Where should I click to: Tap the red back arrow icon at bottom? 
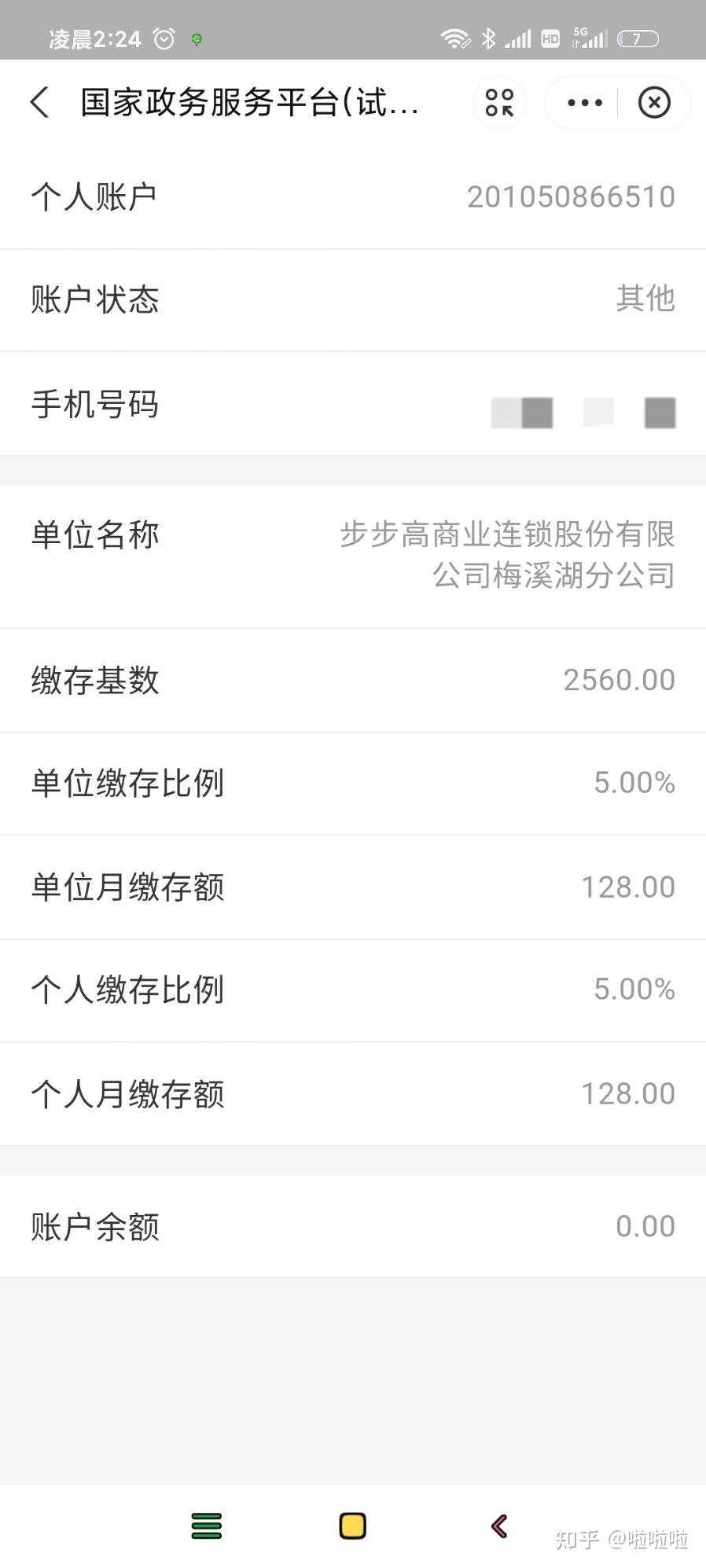499,1525
